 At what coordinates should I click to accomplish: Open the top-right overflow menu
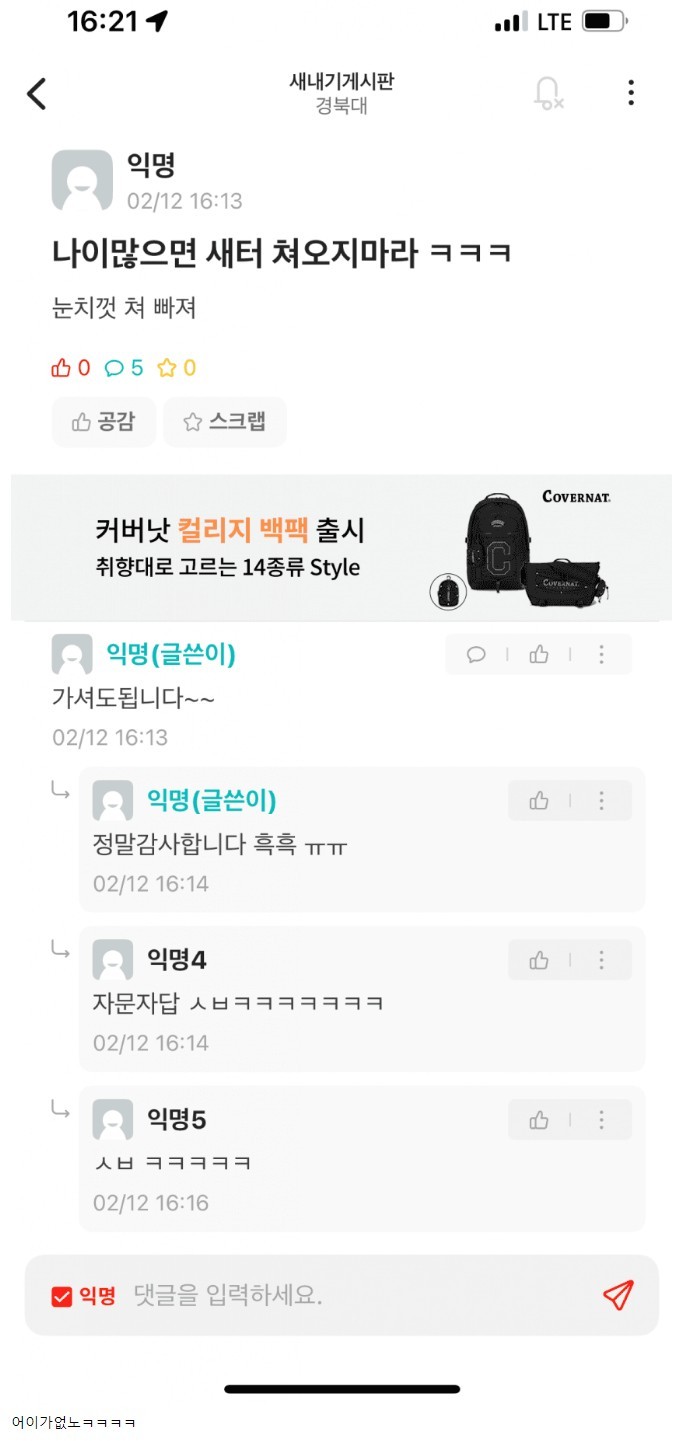(630, 93)
